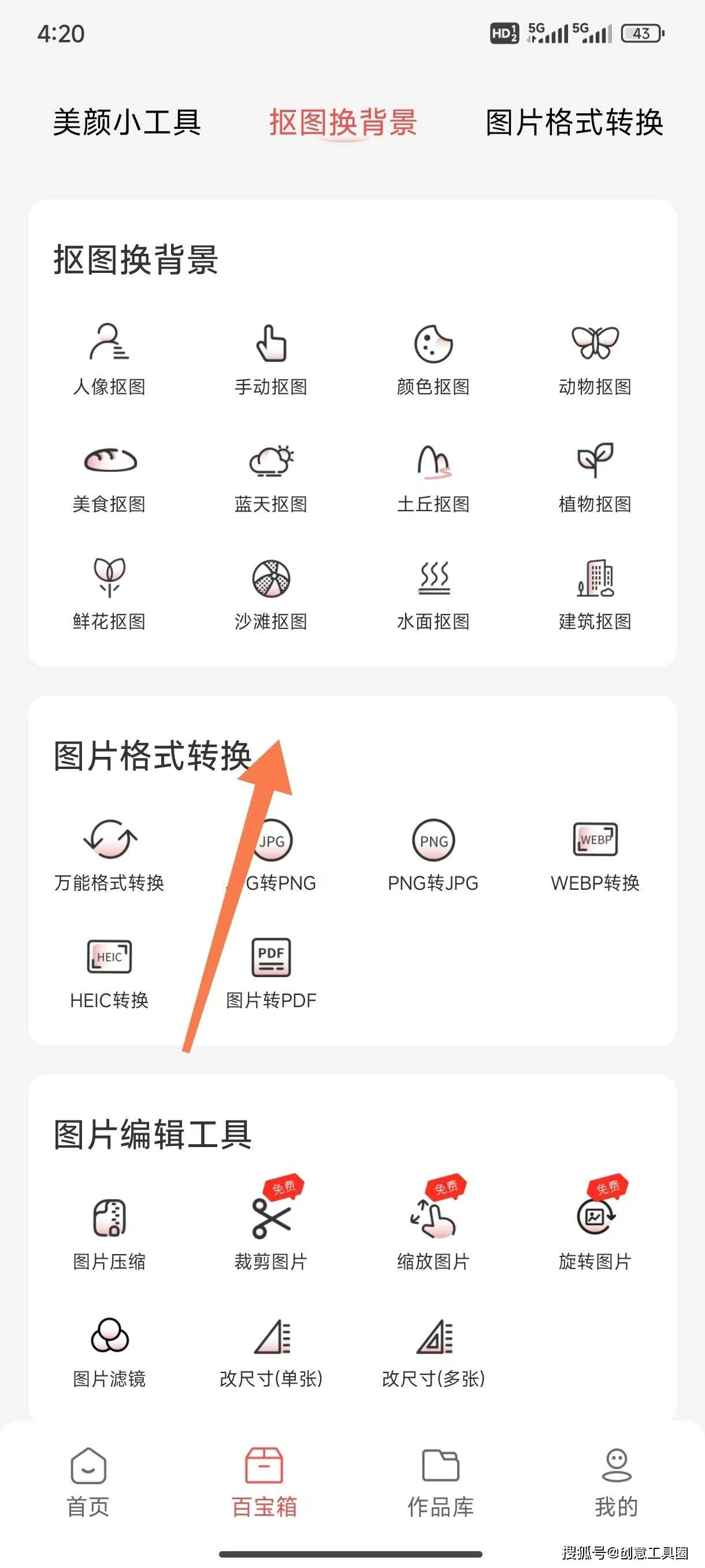Go to the 首页 tab

coord(88,1483)
